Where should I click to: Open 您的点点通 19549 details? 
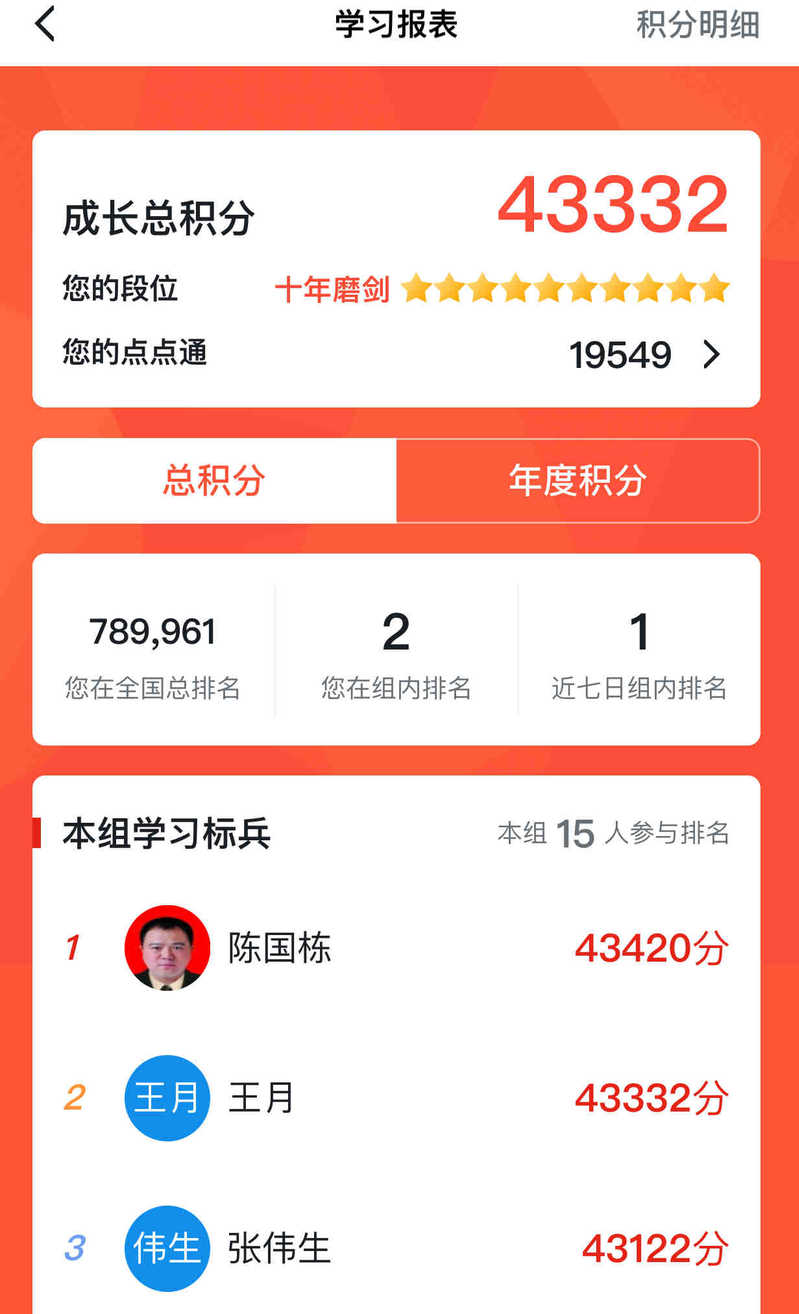(x=645, y=354)
